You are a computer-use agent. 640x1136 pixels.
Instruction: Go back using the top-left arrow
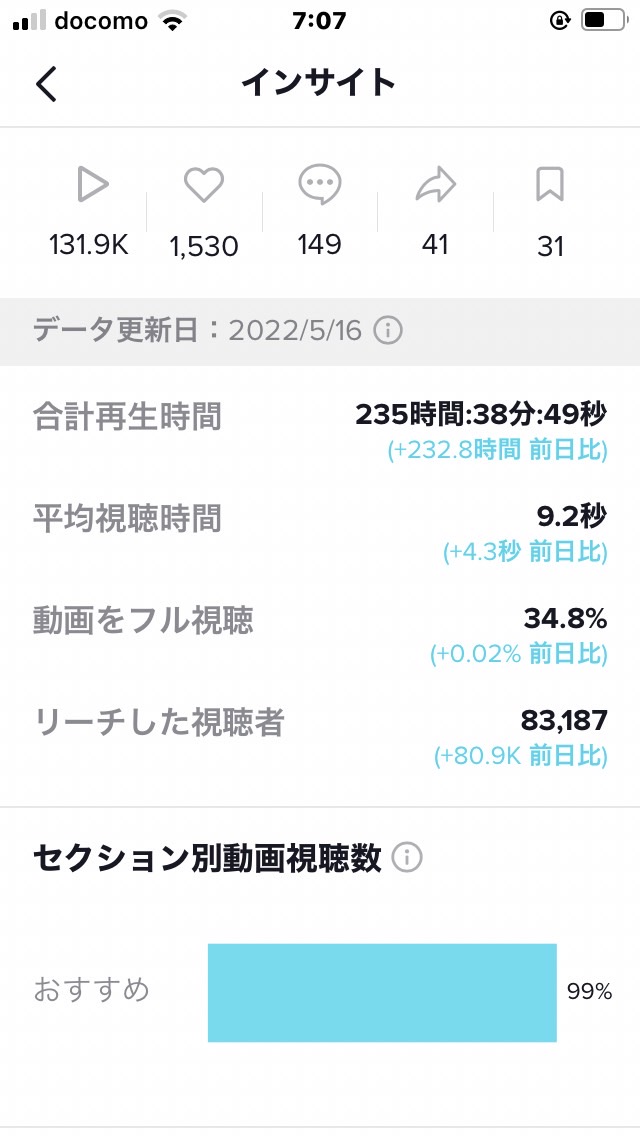pyautogui.click(x=46, y=83)
